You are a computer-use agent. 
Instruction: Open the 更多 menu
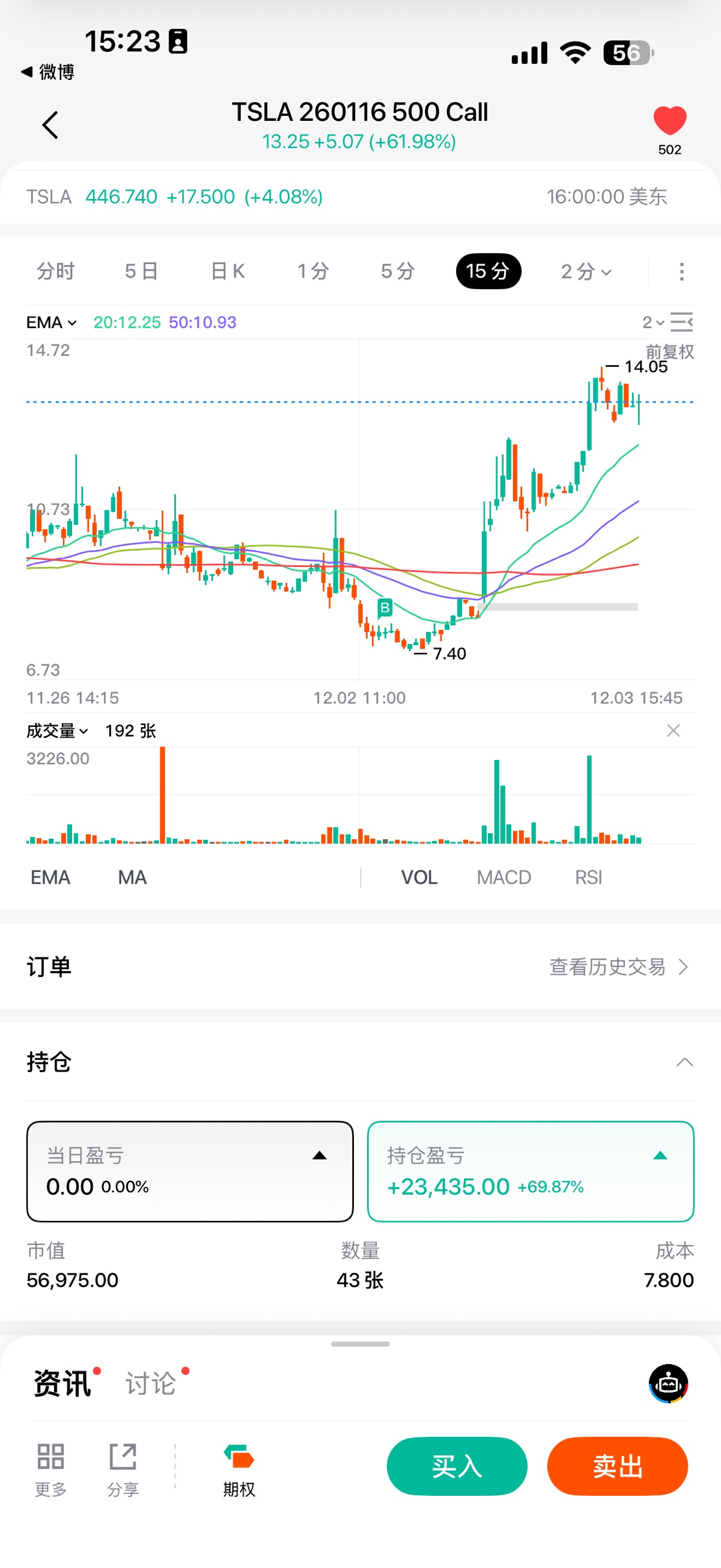[x=50, y=1469]
